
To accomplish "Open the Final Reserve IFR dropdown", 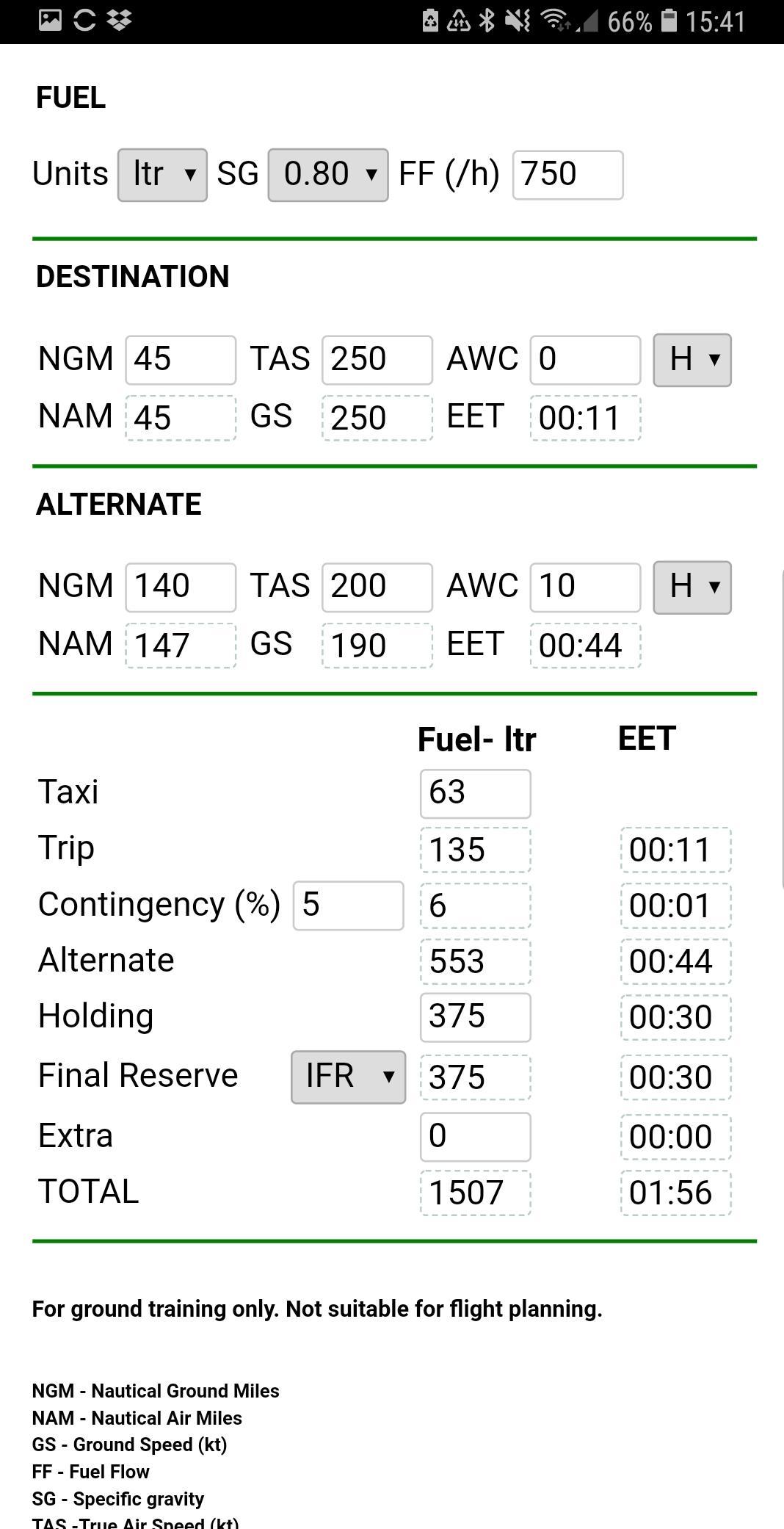I will [x=349, y=1077].
